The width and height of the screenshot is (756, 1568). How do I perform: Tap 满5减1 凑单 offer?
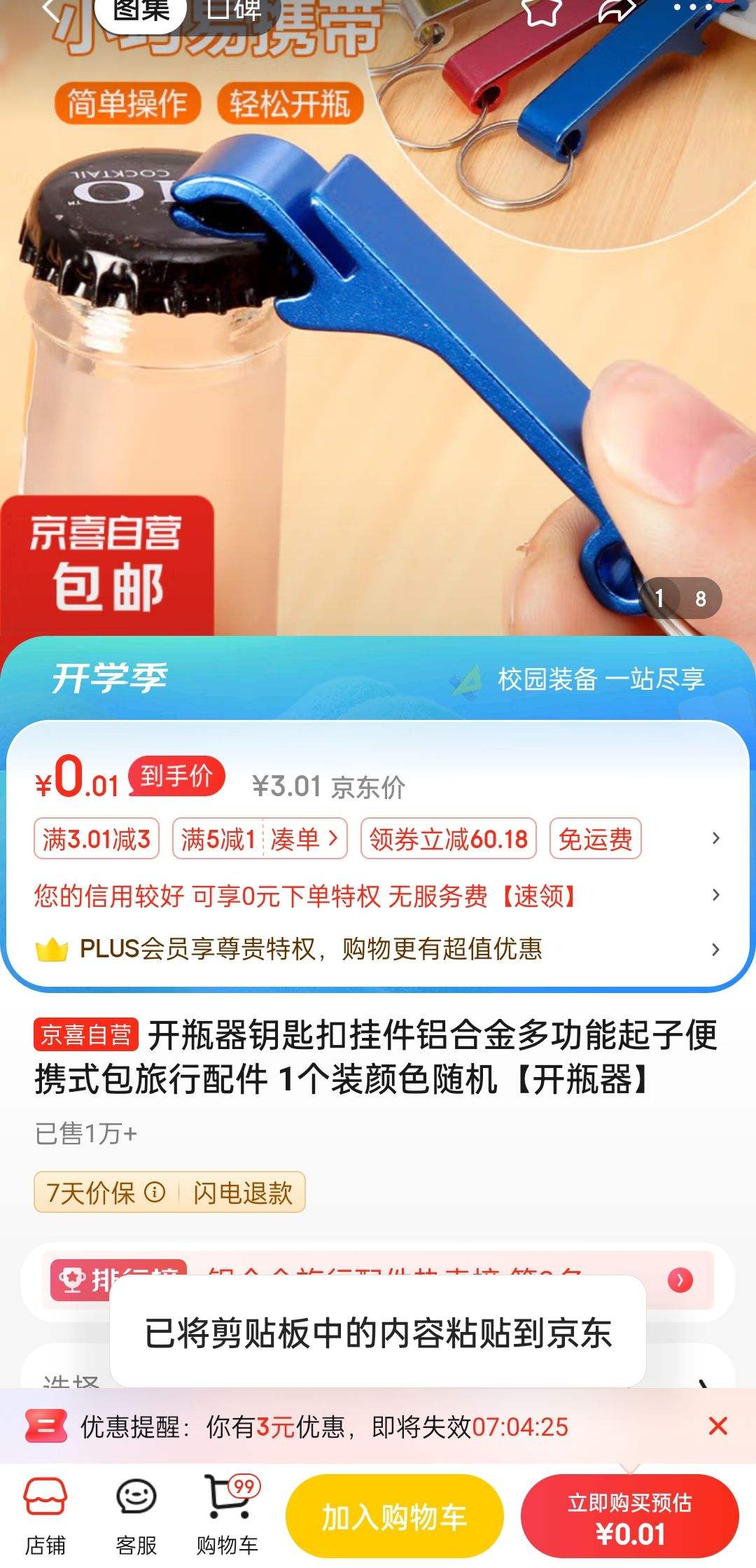[x=260, y=838]
